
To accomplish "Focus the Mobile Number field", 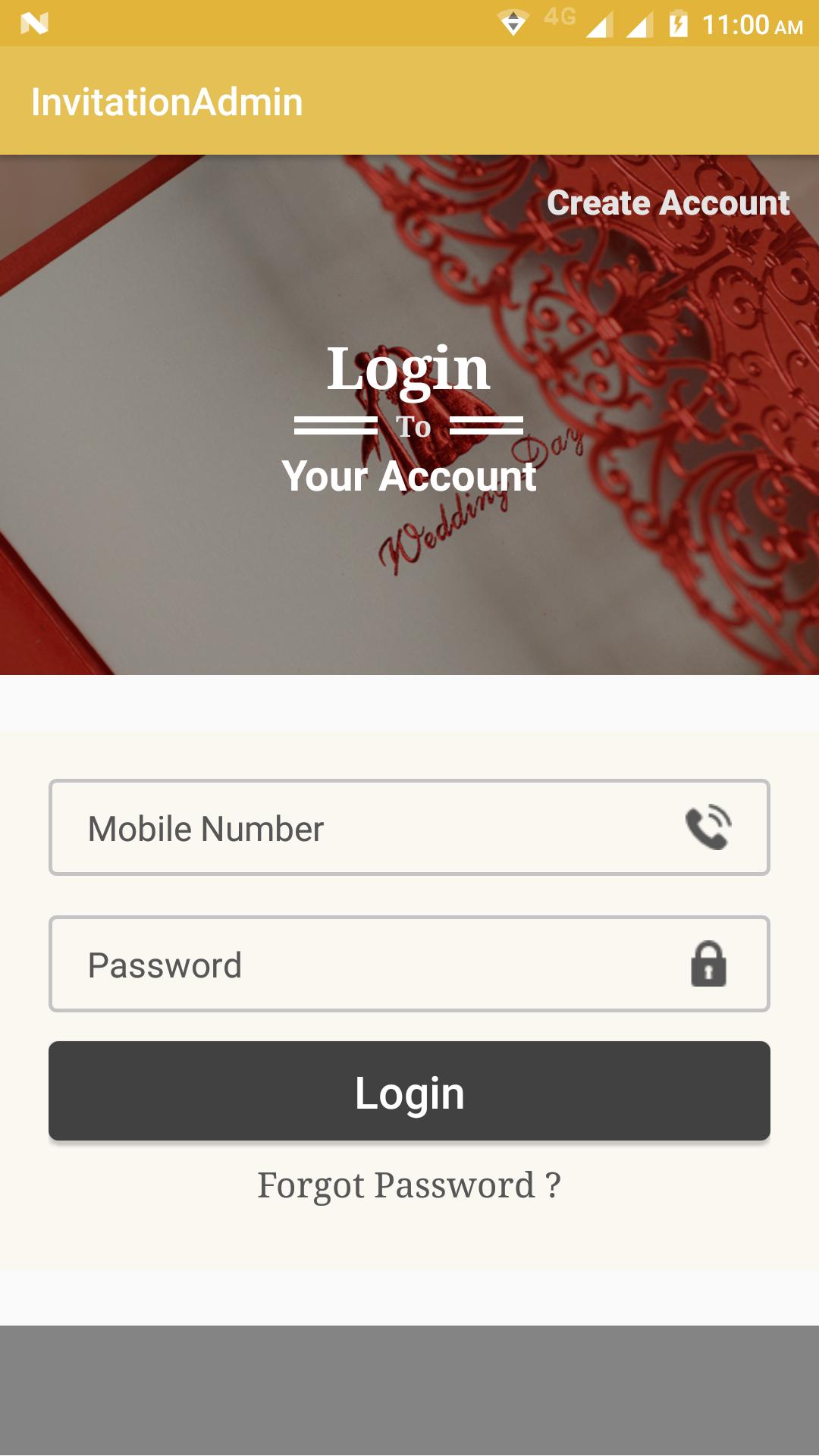I will [x=364, y=828].
